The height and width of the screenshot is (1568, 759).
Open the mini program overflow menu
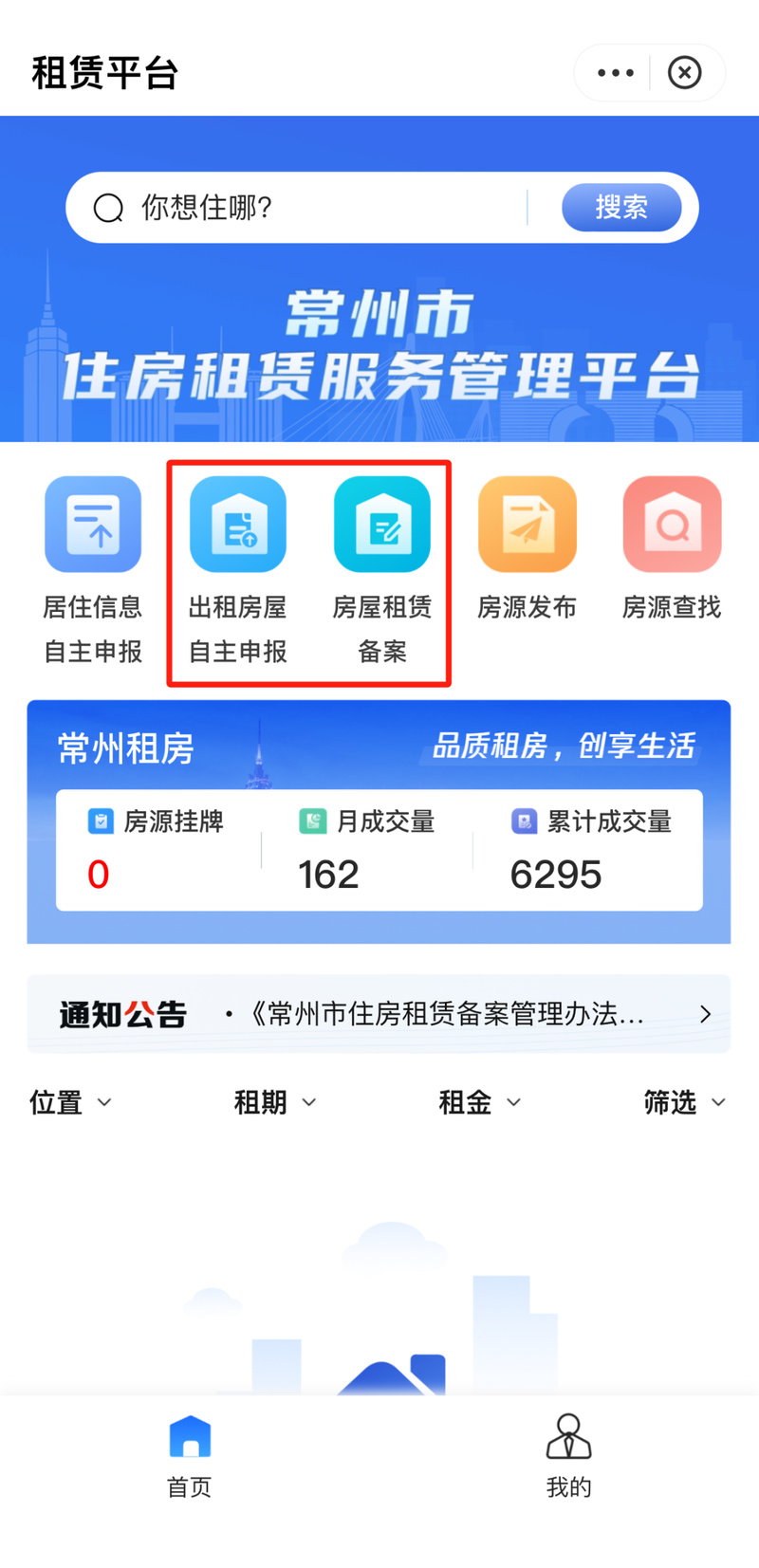tap(615, 73)
